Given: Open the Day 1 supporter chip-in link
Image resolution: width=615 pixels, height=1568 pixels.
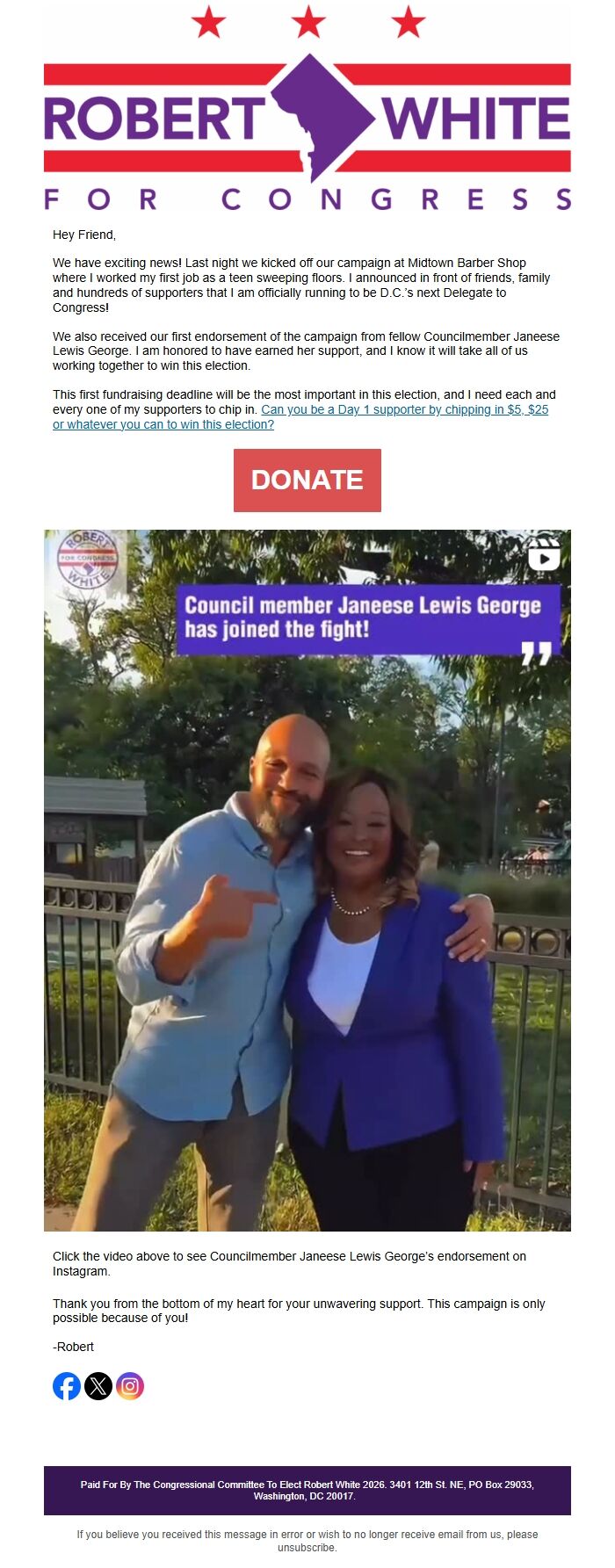Looking at the screenshot, I should coord(404,410).
